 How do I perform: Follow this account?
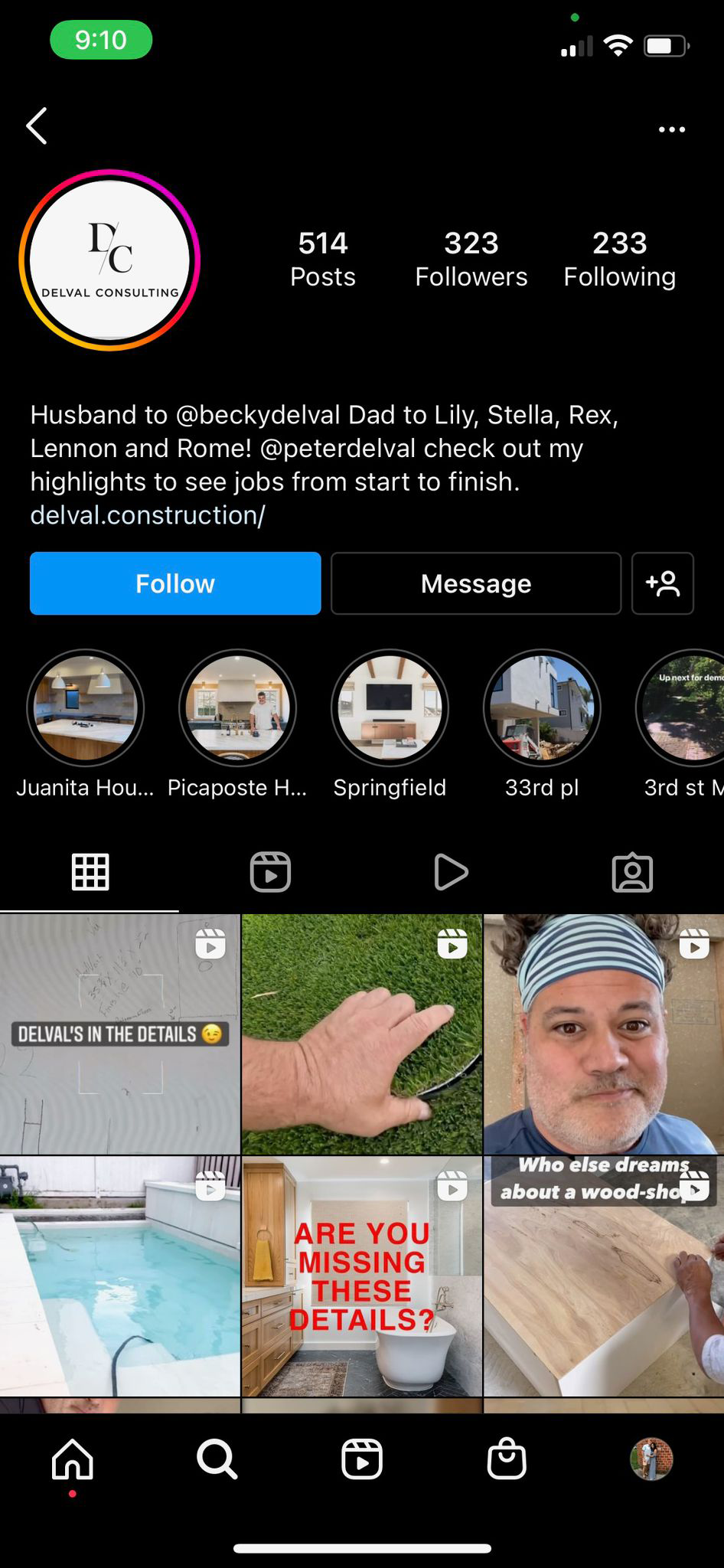coord(175,583)
